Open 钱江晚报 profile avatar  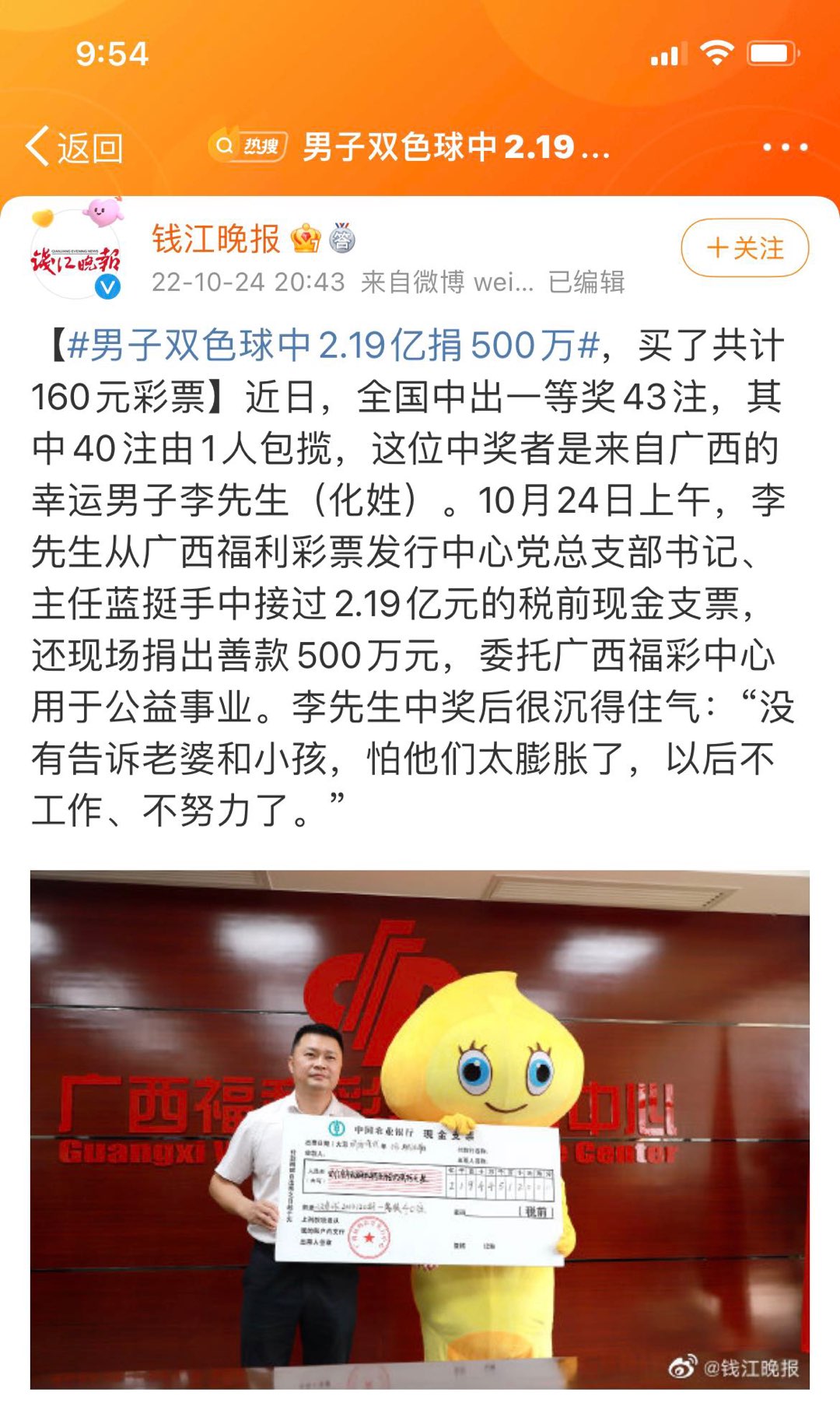pos(75,254)
